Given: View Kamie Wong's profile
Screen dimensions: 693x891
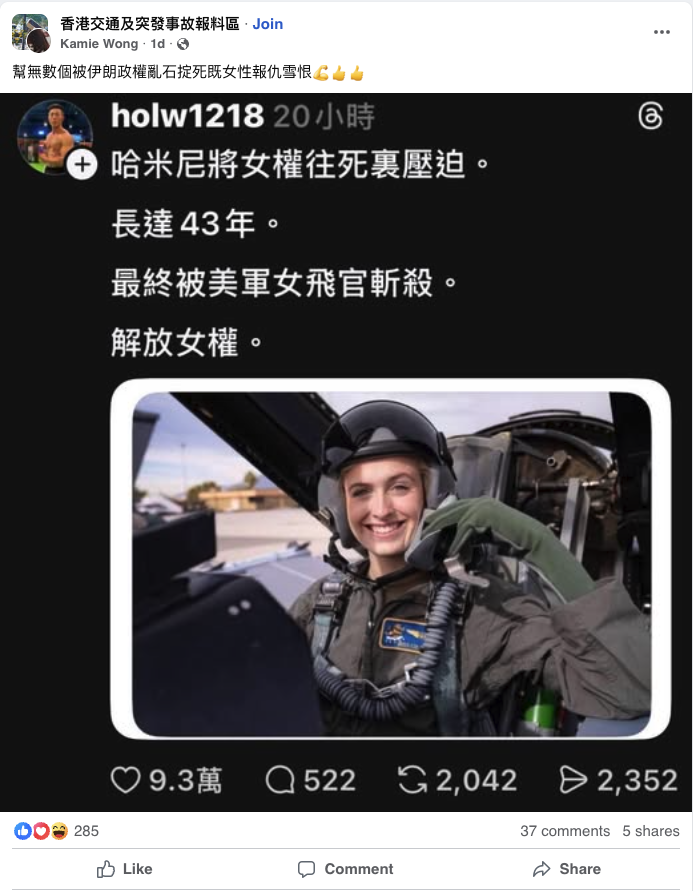Looking at the screenshot, I should click(99, 44).
